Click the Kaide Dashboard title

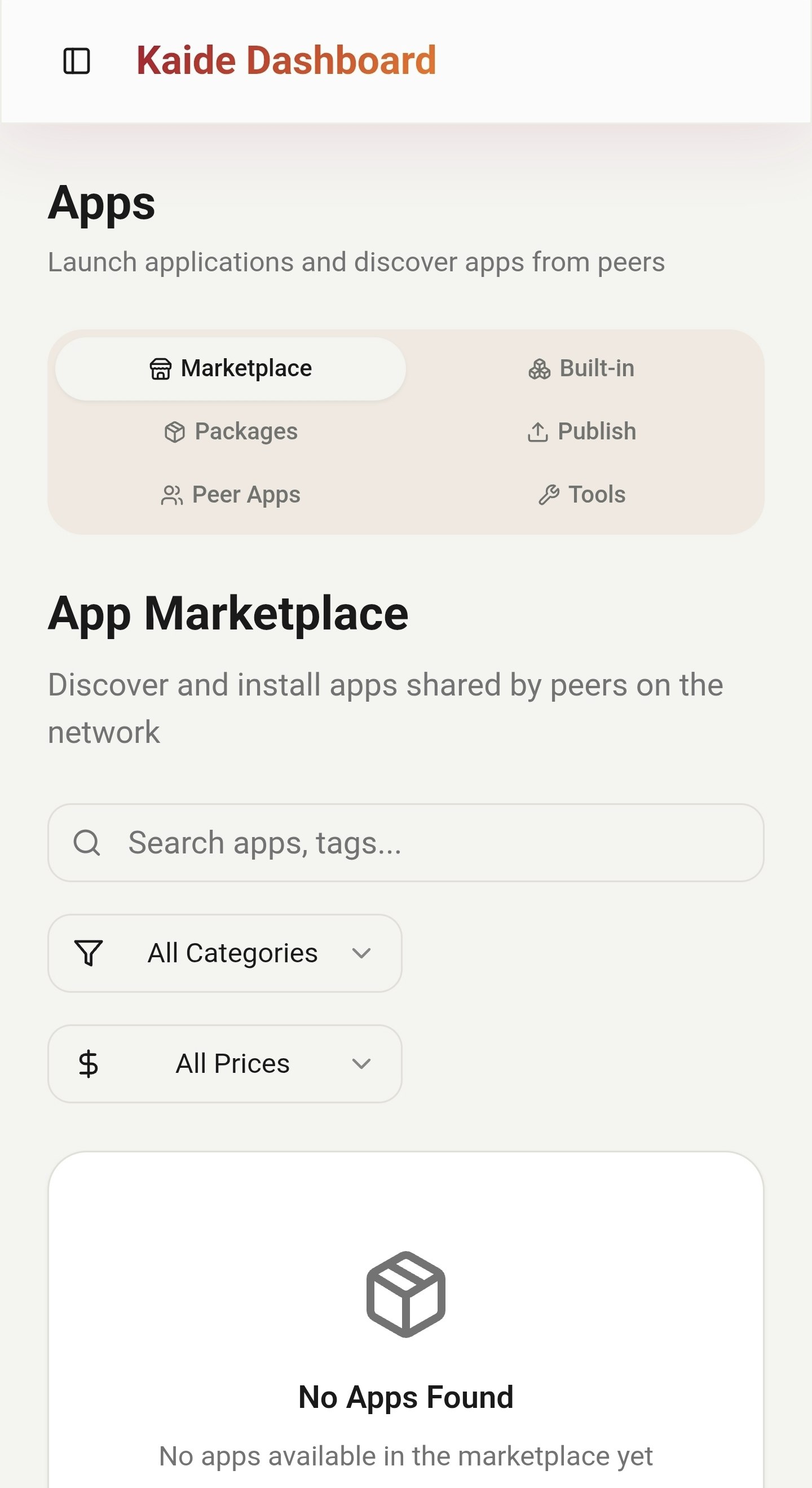[286, 59]
